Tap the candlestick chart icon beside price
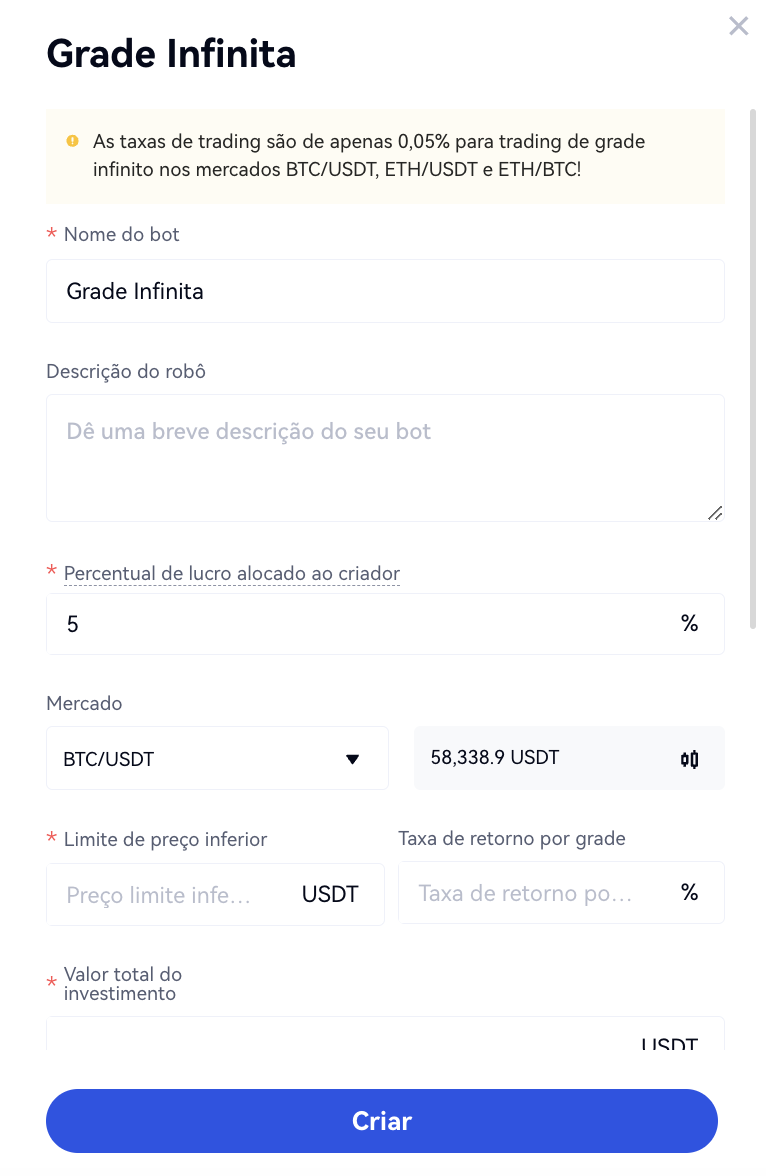 tap(689, 759)
